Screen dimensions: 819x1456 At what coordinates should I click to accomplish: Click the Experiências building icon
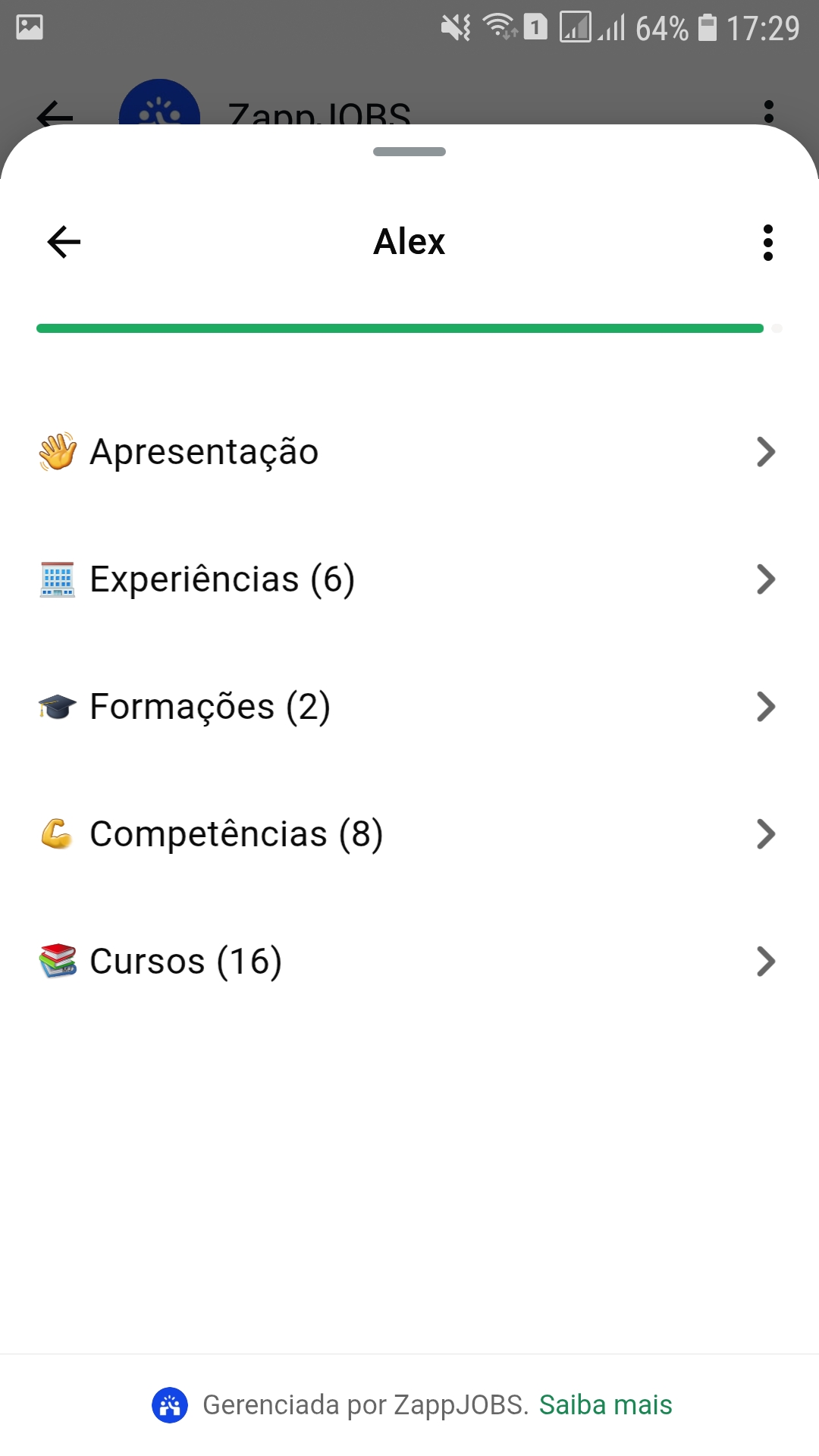click(x=58, y=579)
